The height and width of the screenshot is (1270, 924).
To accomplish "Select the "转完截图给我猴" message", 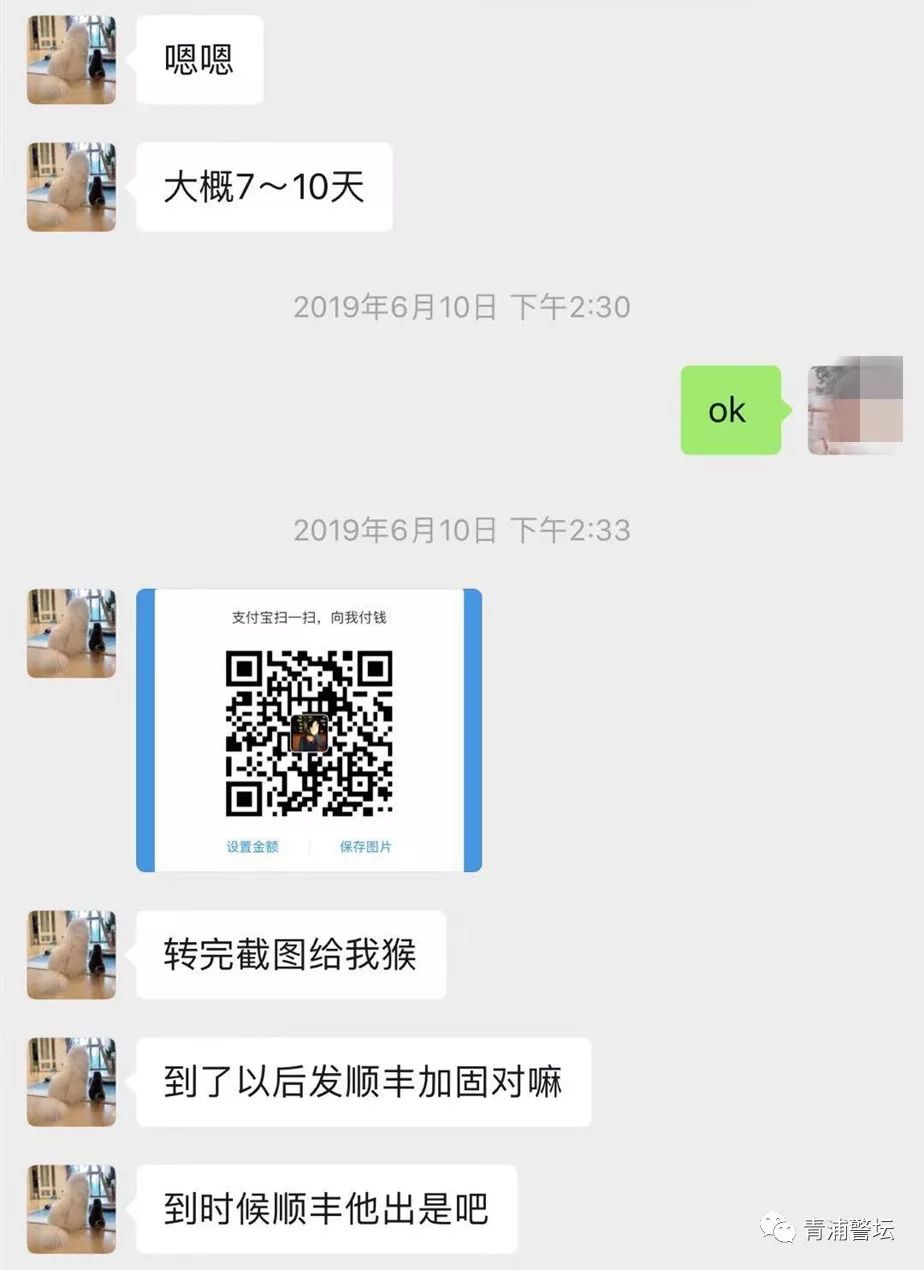I will (291, 955).
